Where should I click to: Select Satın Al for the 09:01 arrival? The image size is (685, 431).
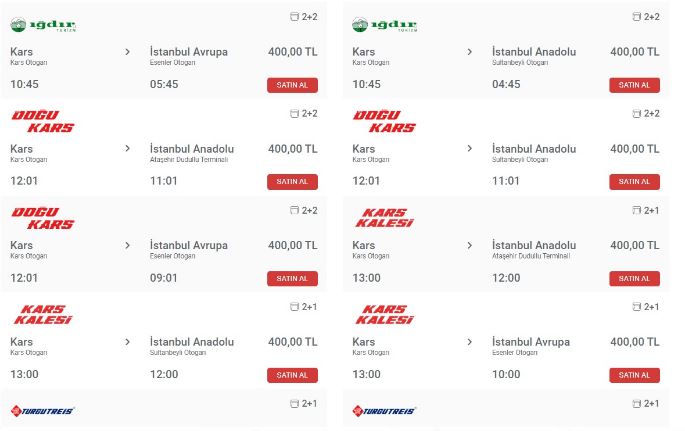(x=292, y=279)
